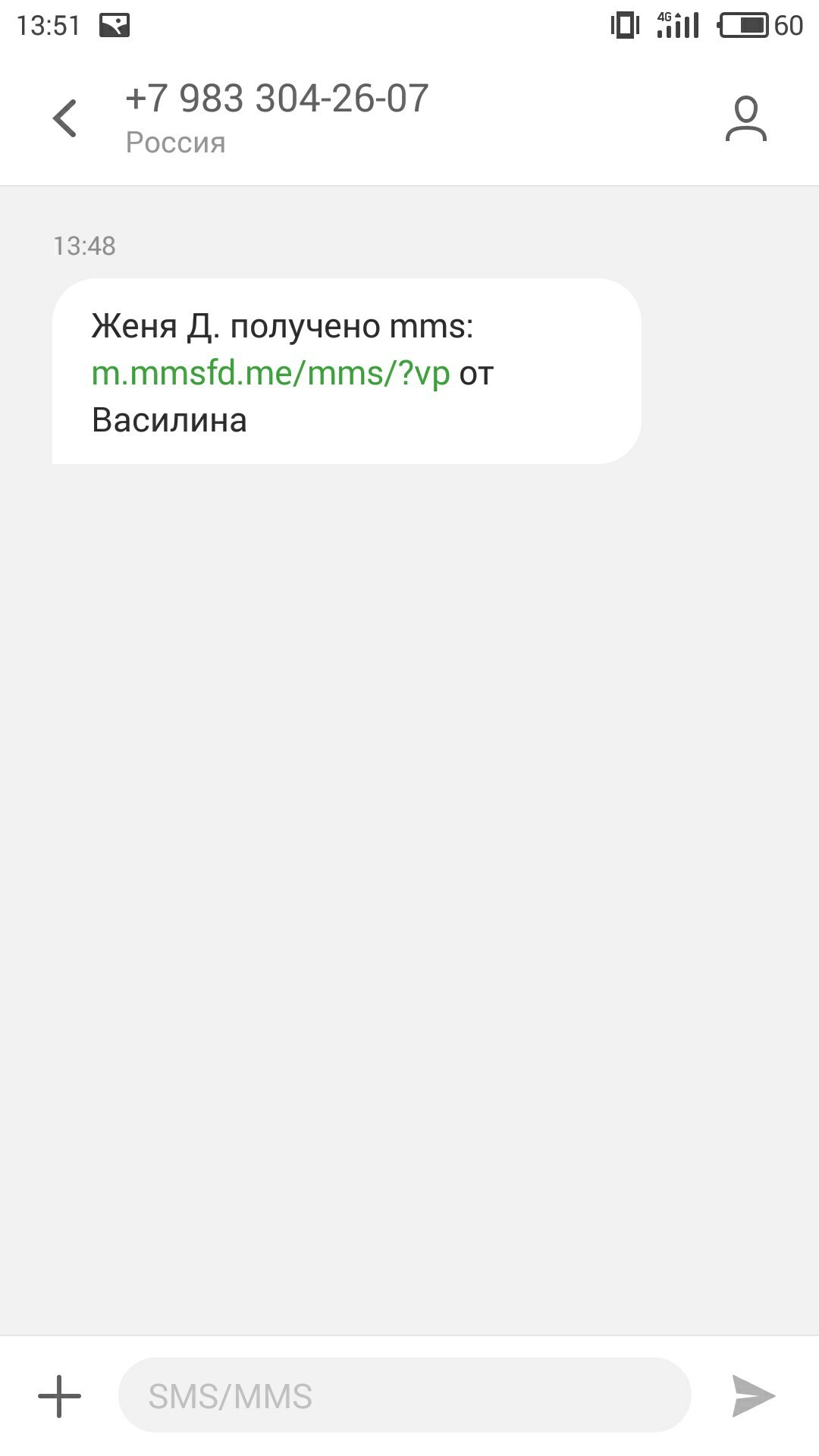Open the m.mmsfd.me/mms/?vp link
The height and width of the screenshot is (1456, 819).
270,373
